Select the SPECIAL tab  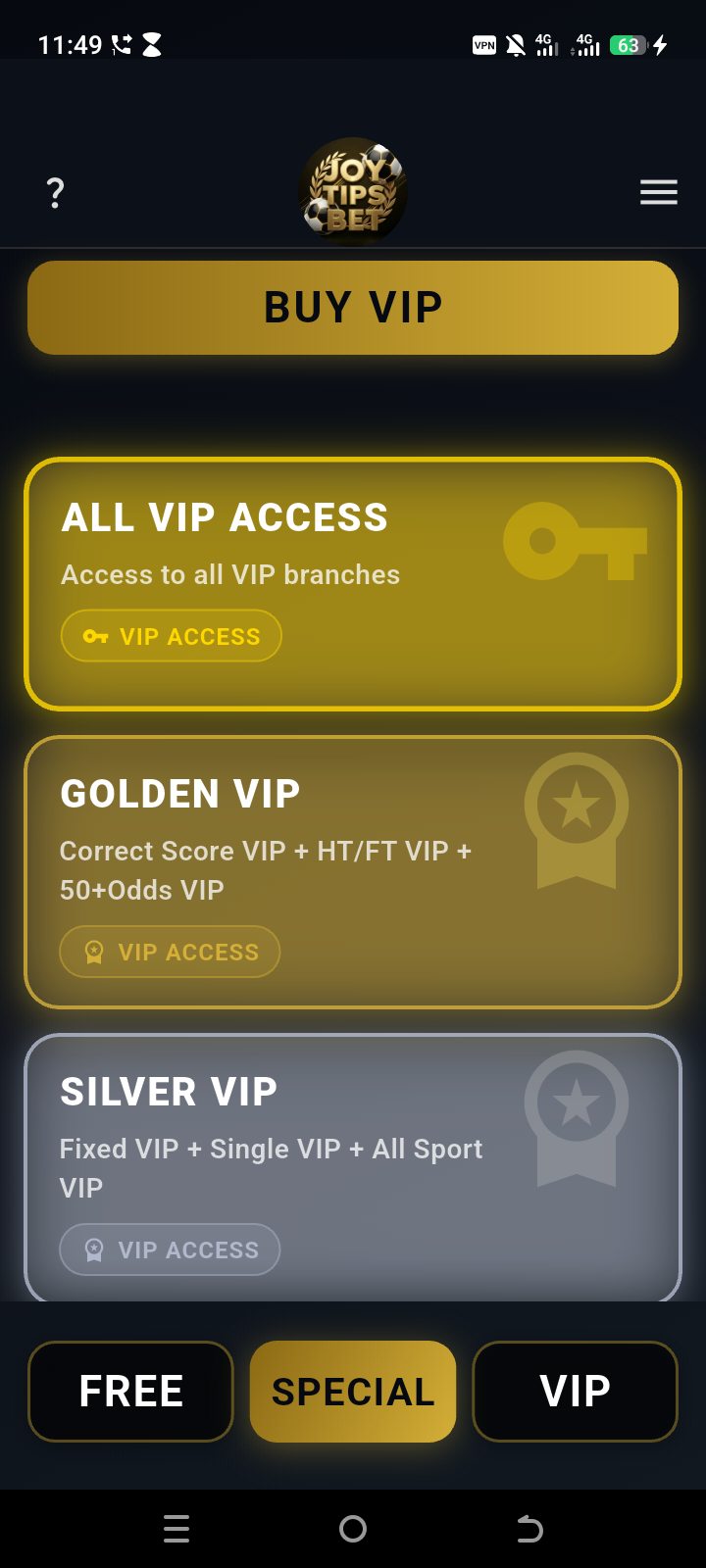point(353,1392)
